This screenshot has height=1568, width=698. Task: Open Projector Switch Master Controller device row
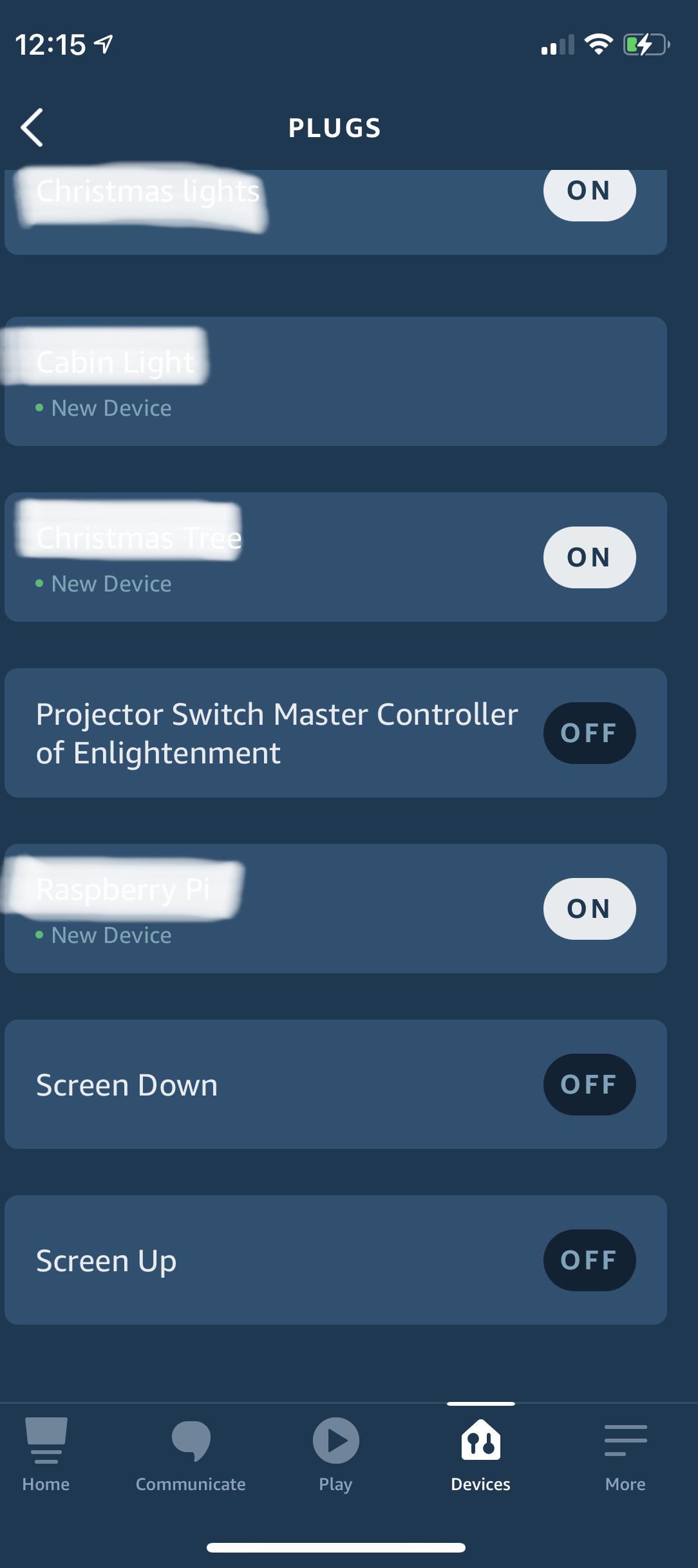click(277, 733)
